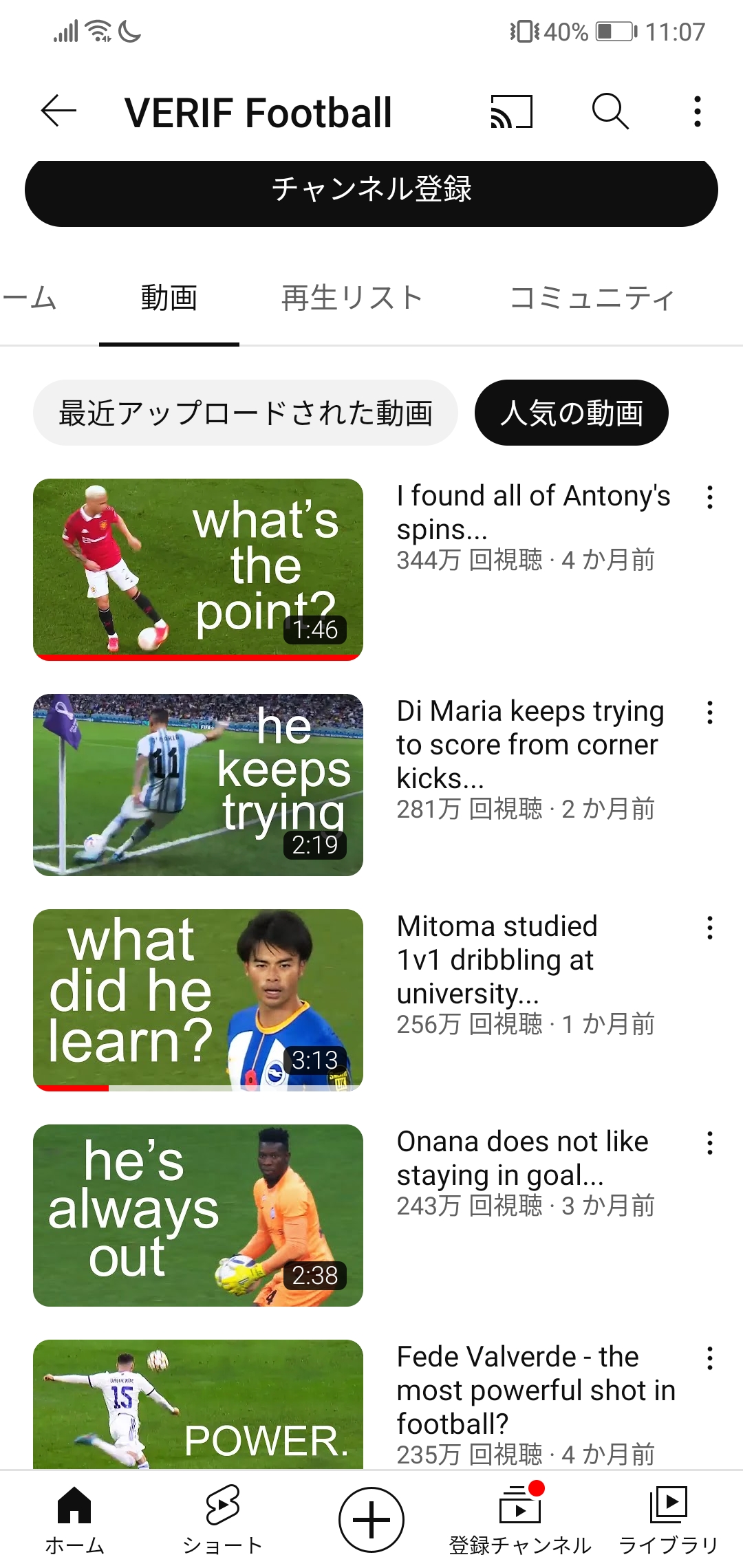Play the Mitoma dribbling video
This screenshot has width=743, height=1568.
point(198,1000)
